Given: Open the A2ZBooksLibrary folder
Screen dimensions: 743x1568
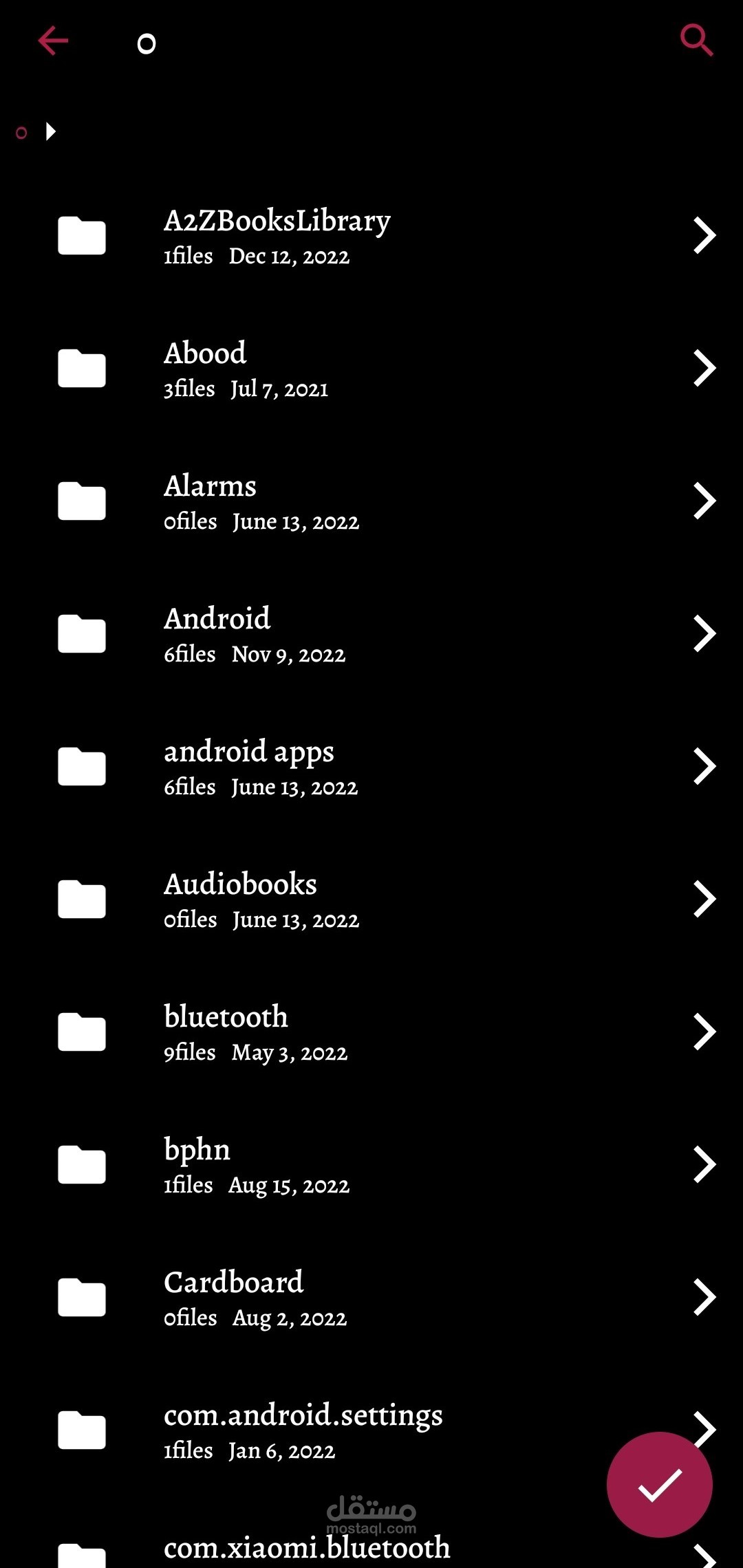Looking at the screenshot, I should pos(371,236).
